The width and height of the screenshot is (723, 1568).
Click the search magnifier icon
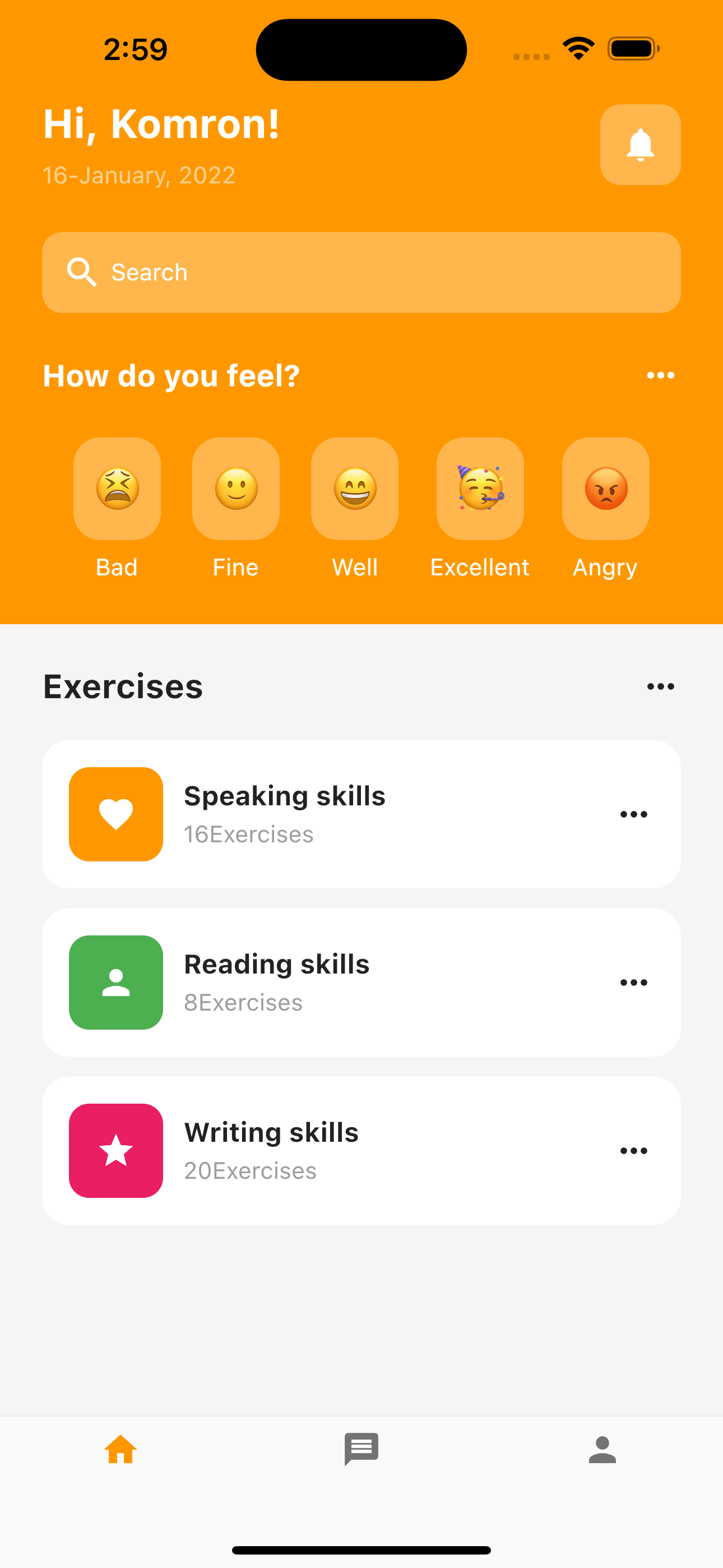pos(82,272)
